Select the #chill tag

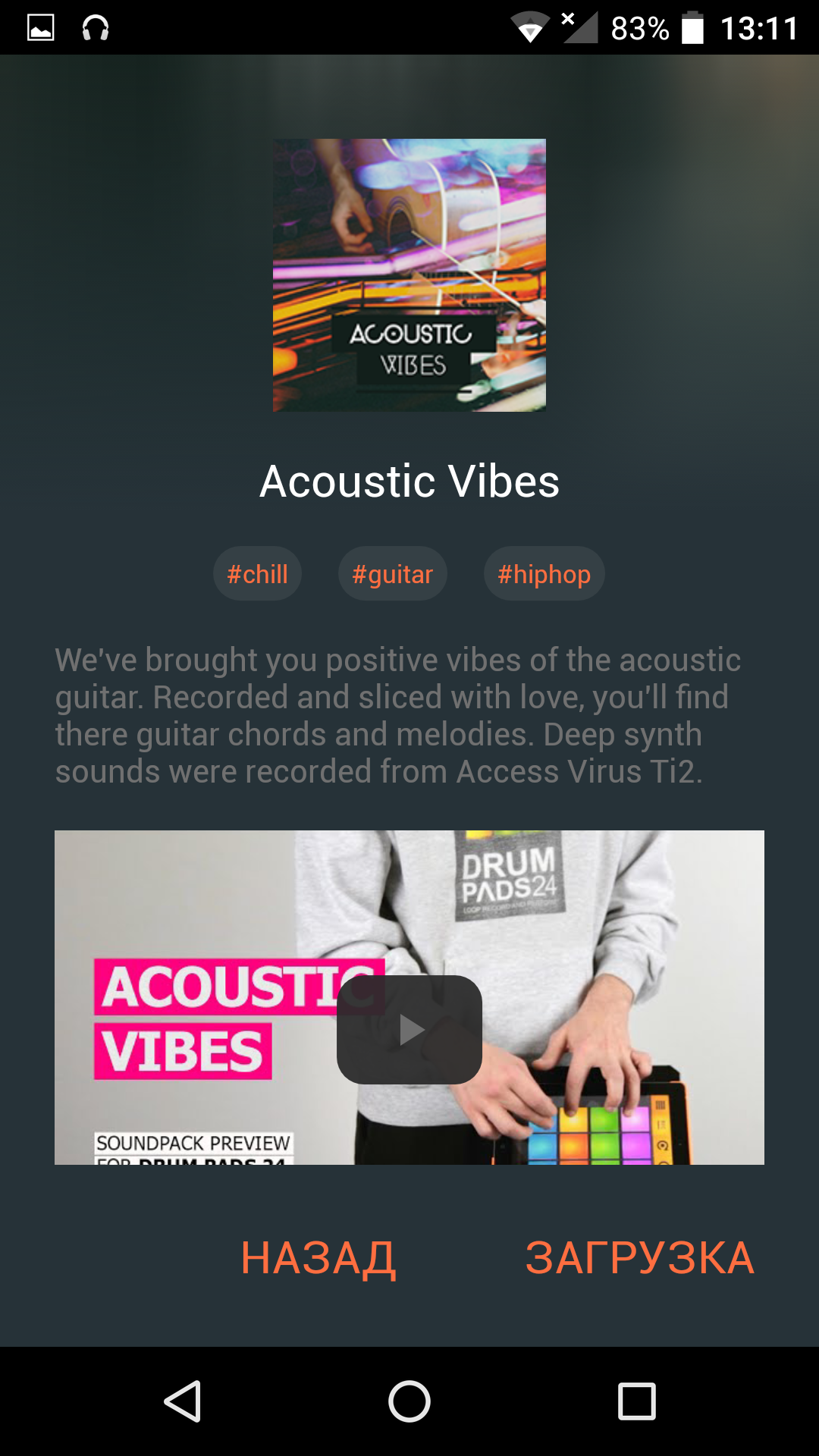(x=257, y=574)
